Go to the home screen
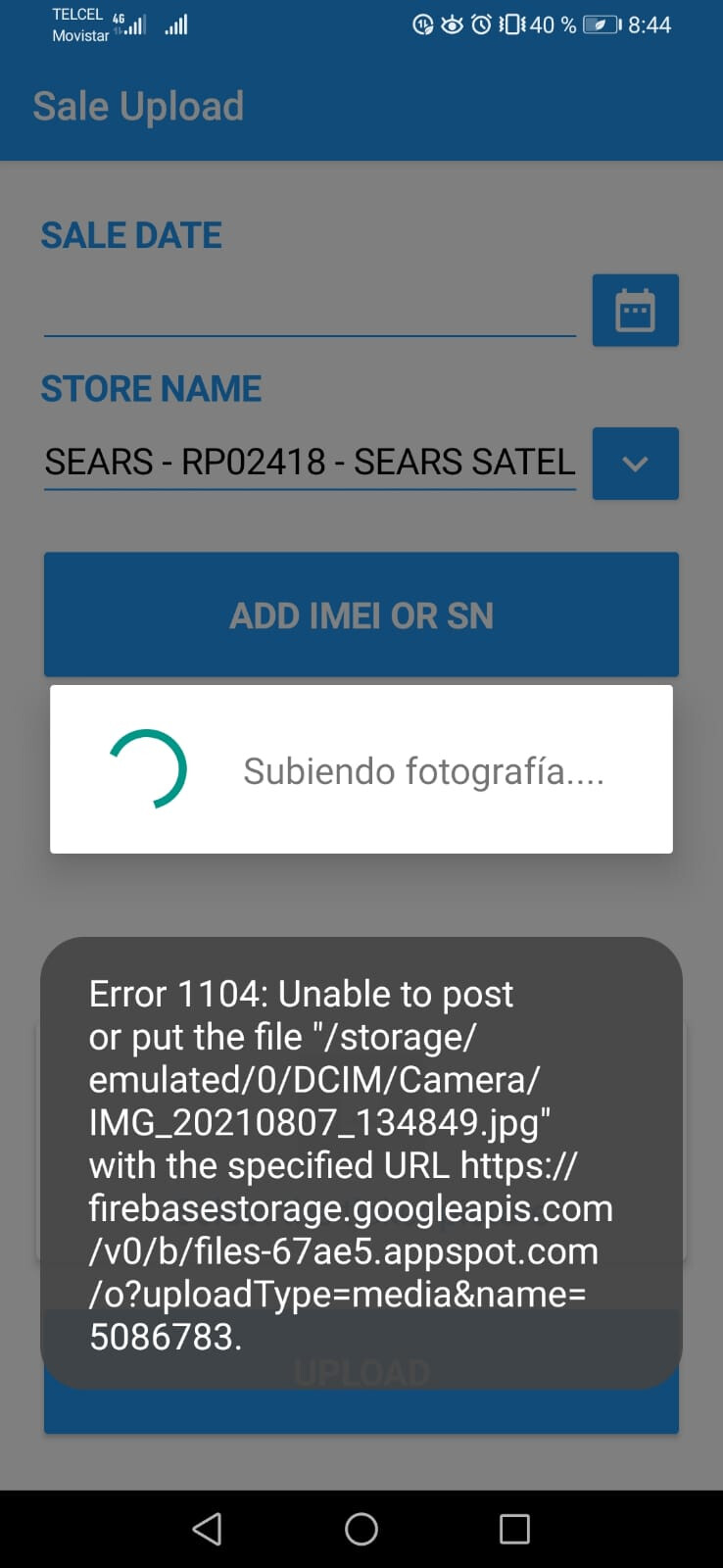This screenshot has height=1568, width=723. (x=361, y=1529)
